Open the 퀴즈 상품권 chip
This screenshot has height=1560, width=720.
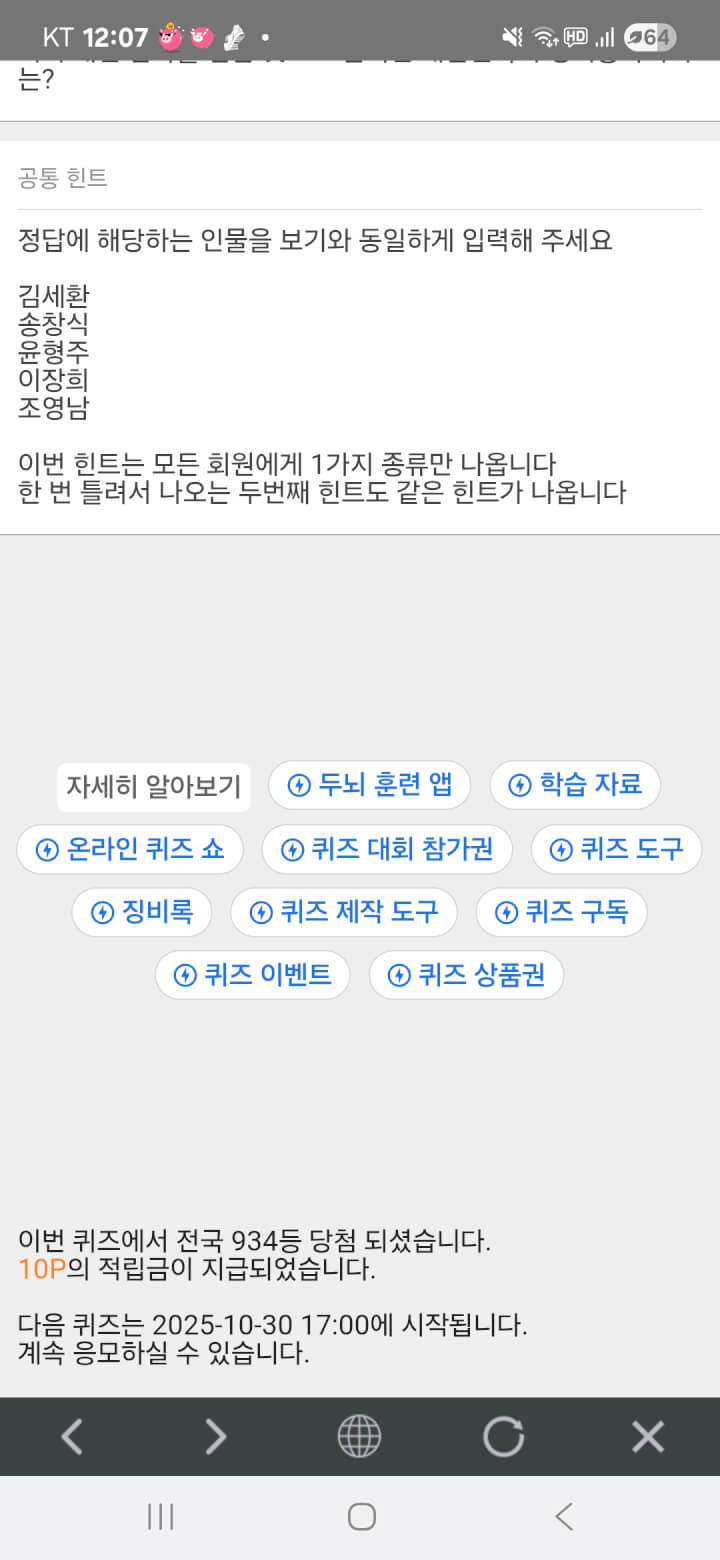click(x=466, y=975)
